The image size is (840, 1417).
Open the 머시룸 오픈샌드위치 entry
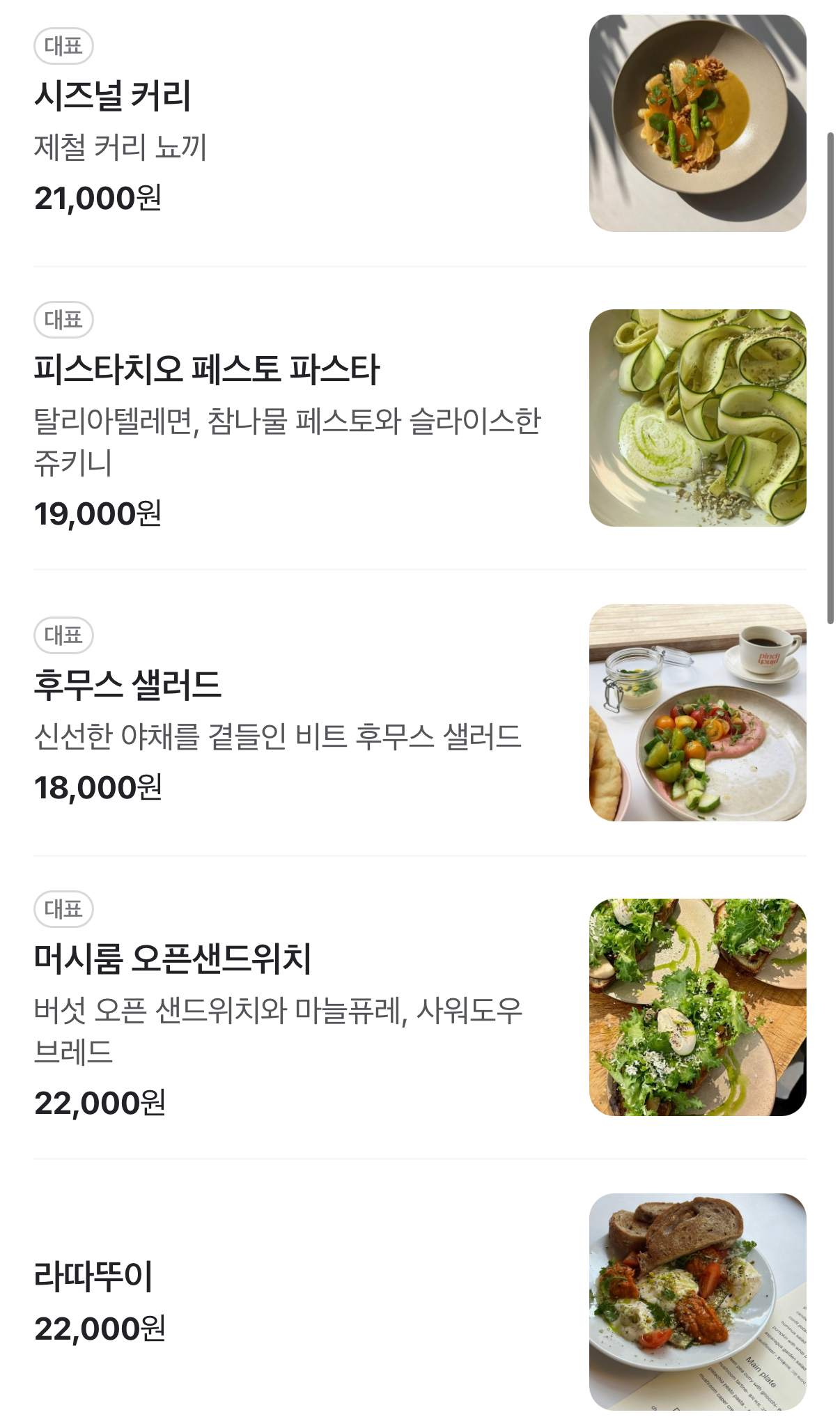[173, 959]
